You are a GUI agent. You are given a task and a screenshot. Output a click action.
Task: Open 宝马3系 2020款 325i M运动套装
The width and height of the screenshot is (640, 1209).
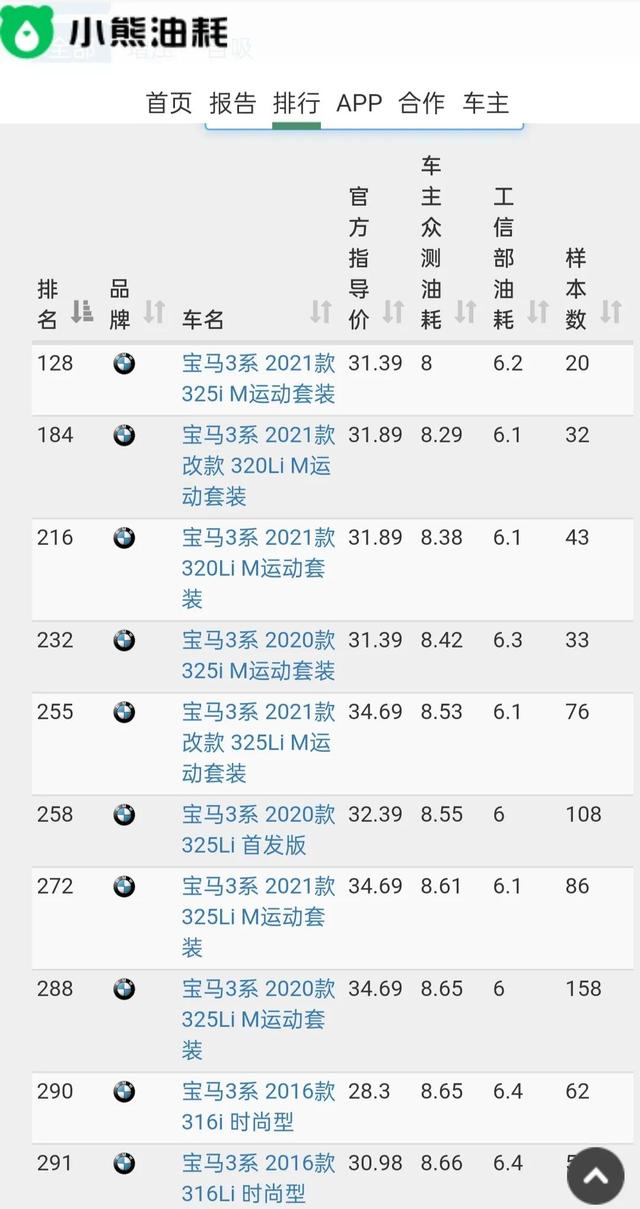click(258, 655)
